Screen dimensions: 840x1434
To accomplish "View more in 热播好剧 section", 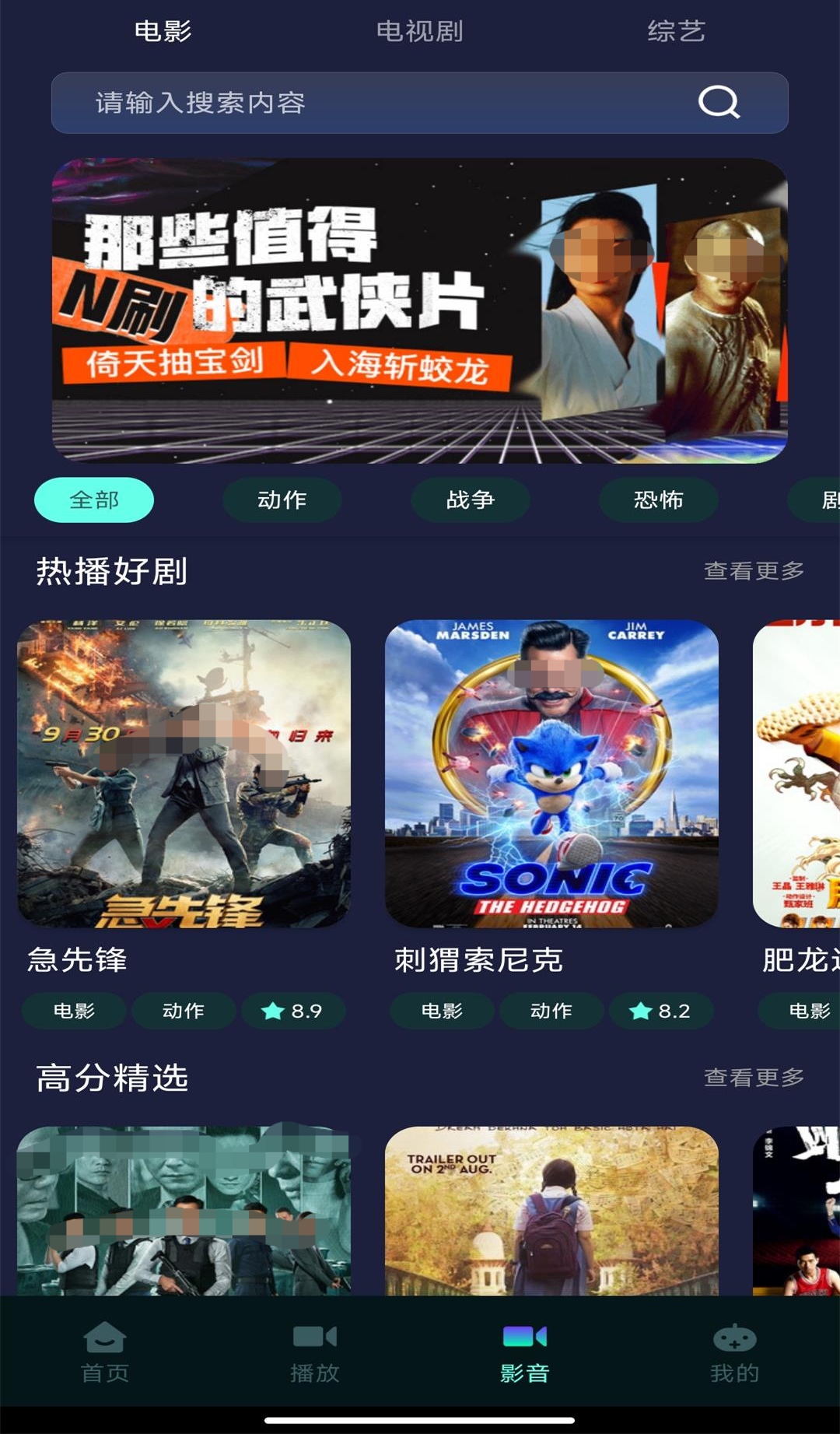I will pyautogui.click(x=754, y=571).
